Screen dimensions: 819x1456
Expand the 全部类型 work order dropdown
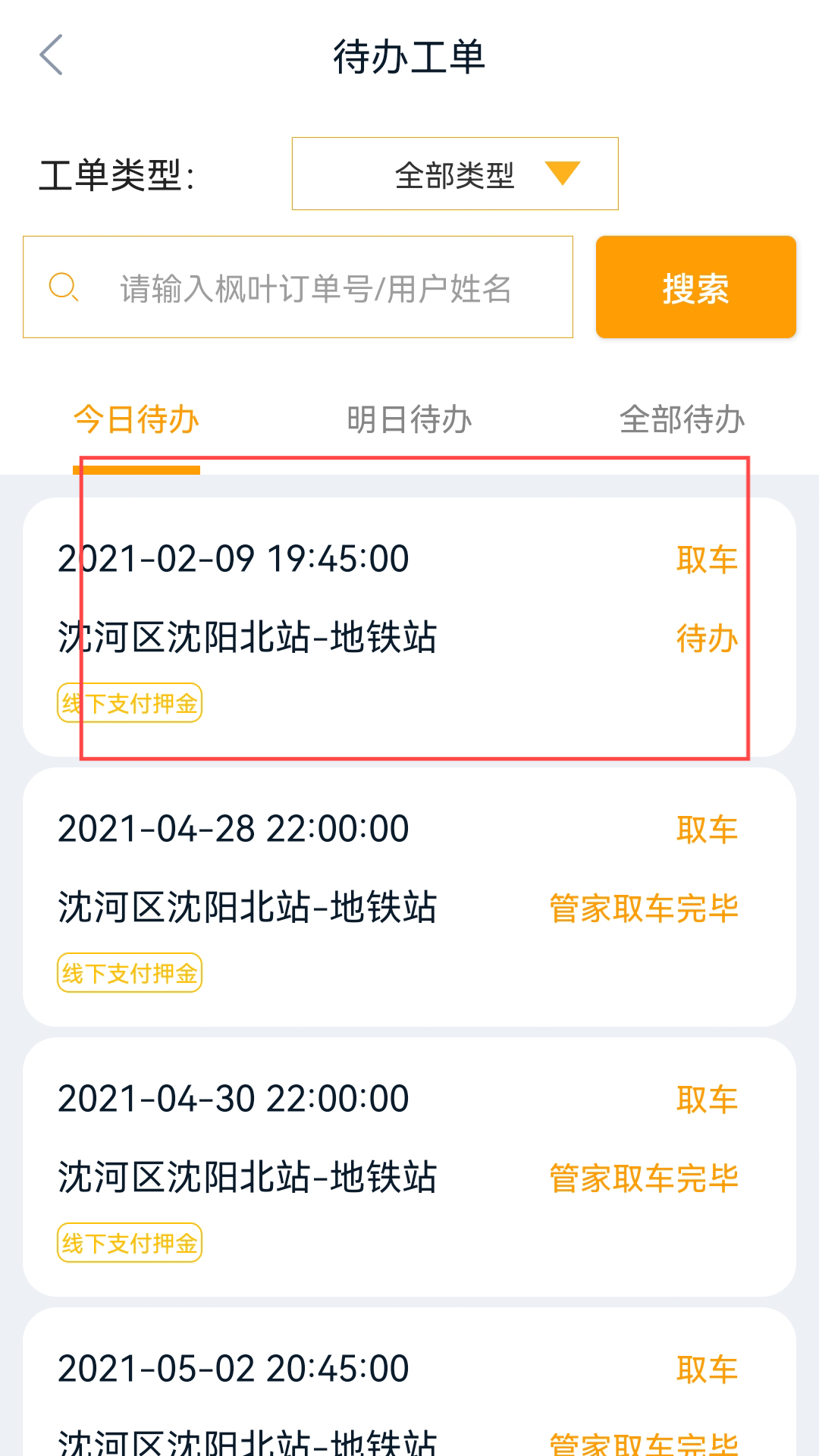tap(455, 174)
